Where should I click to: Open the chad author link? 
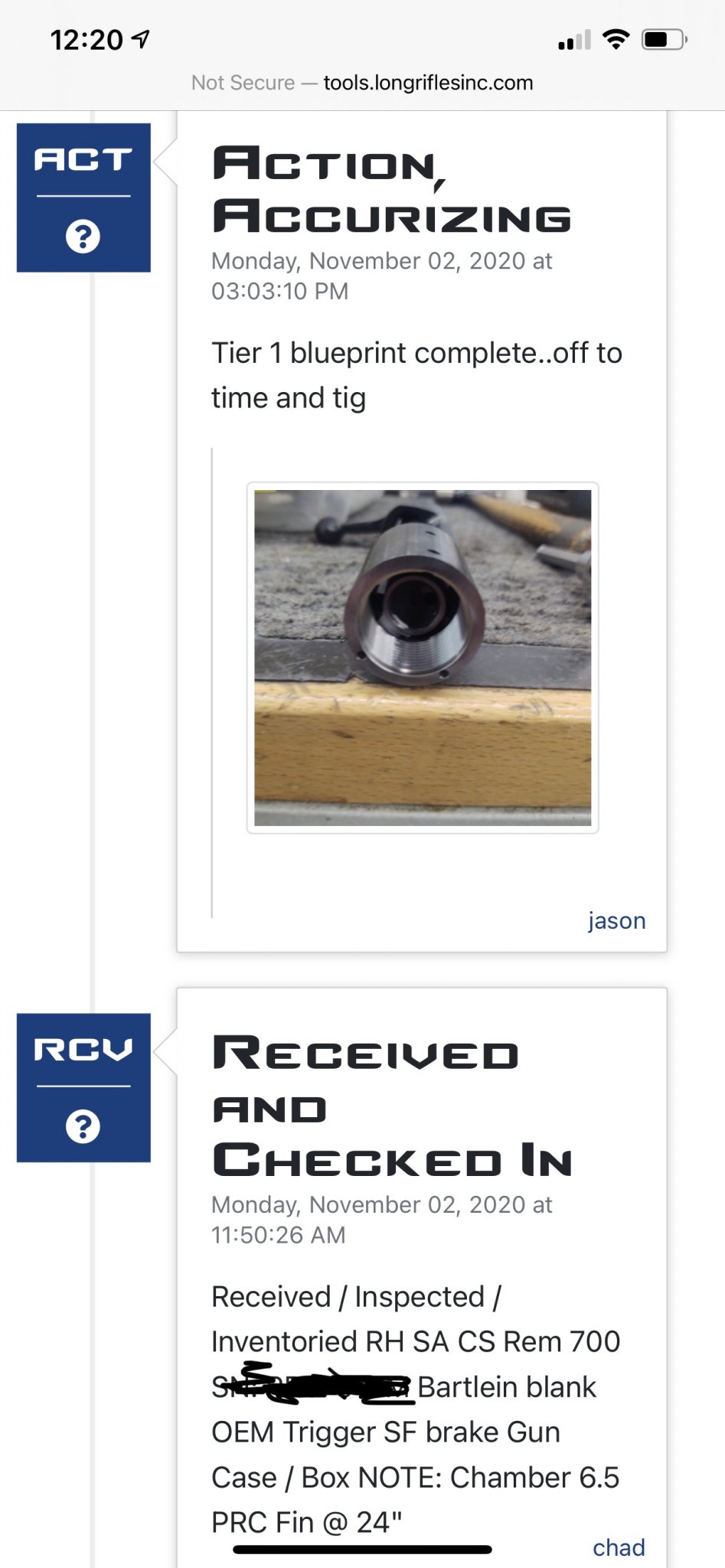[x=618, y=1547]
